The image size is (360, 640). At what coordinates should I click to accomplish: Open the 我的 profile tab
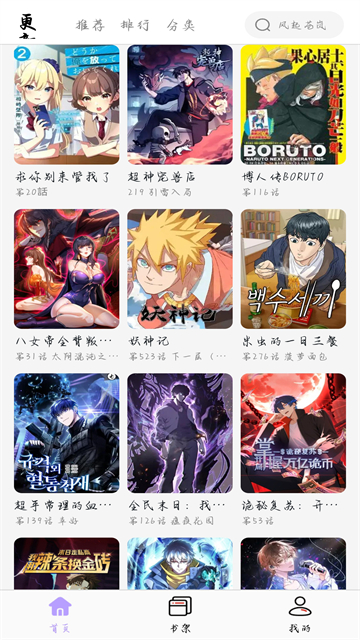point(300,614)
